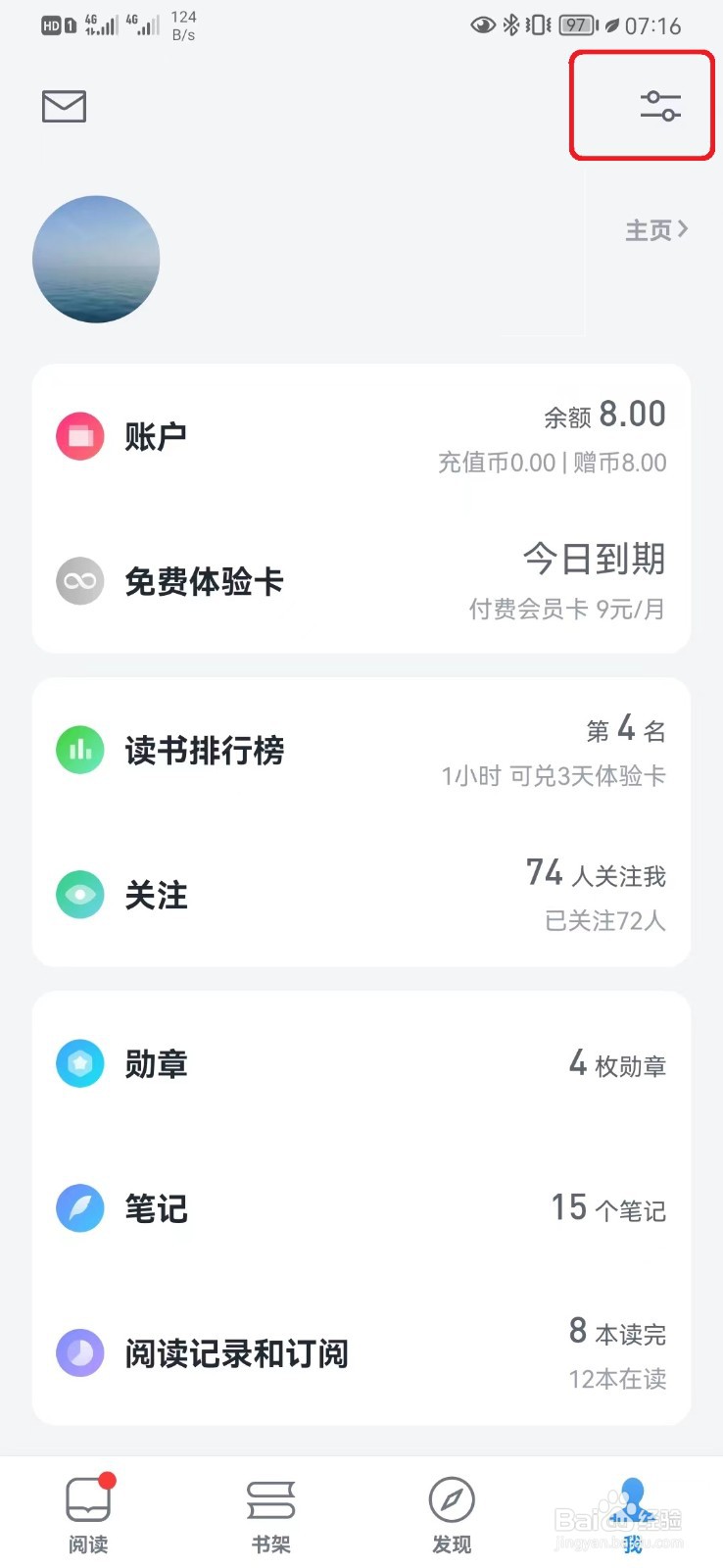Switch to the 发现 discover tab

click(452, 1514)
